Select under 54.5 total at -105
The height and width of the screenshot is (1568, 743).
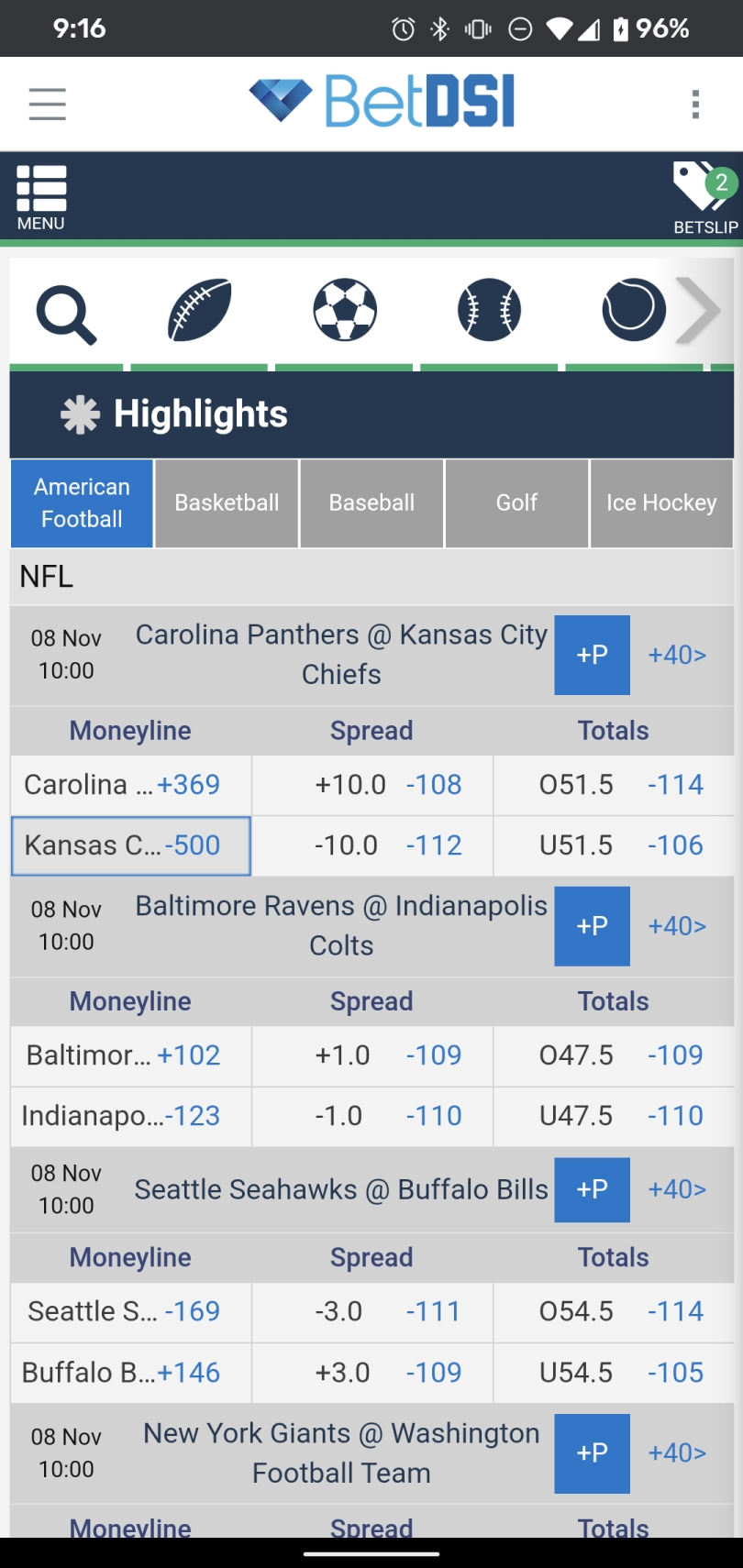[x=614, y=1373]
